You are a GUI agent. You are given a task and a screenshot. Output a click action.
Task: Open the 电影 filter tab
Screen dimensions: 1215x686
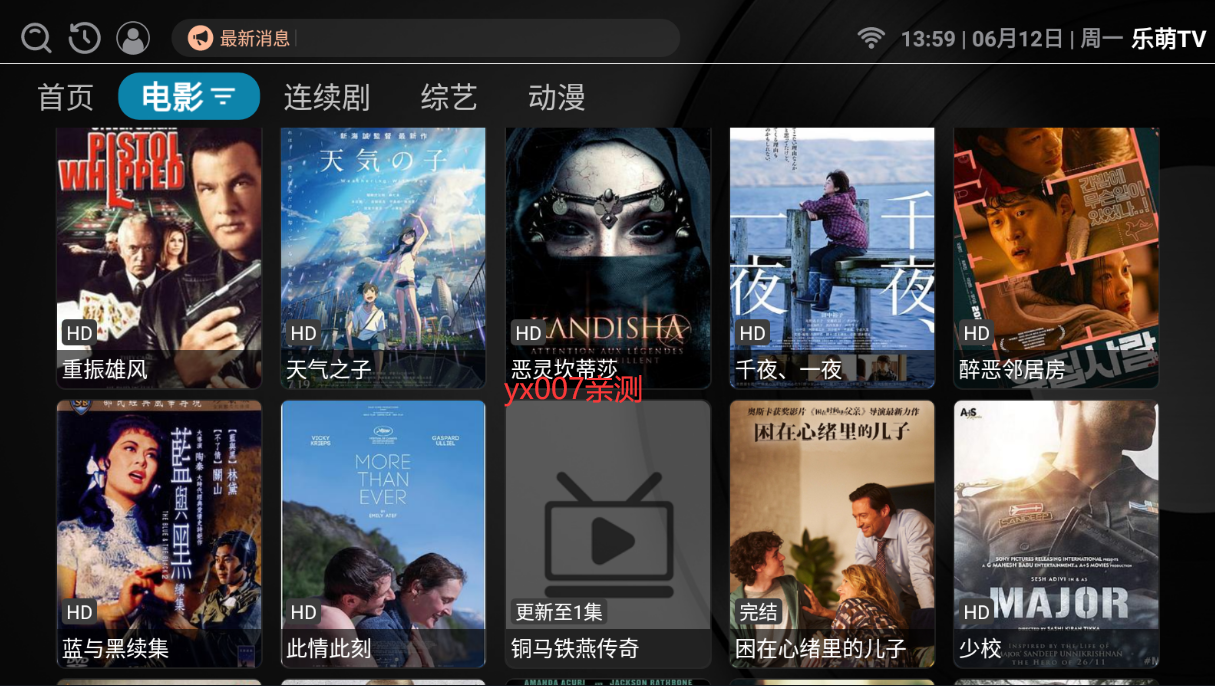(189, 97)
